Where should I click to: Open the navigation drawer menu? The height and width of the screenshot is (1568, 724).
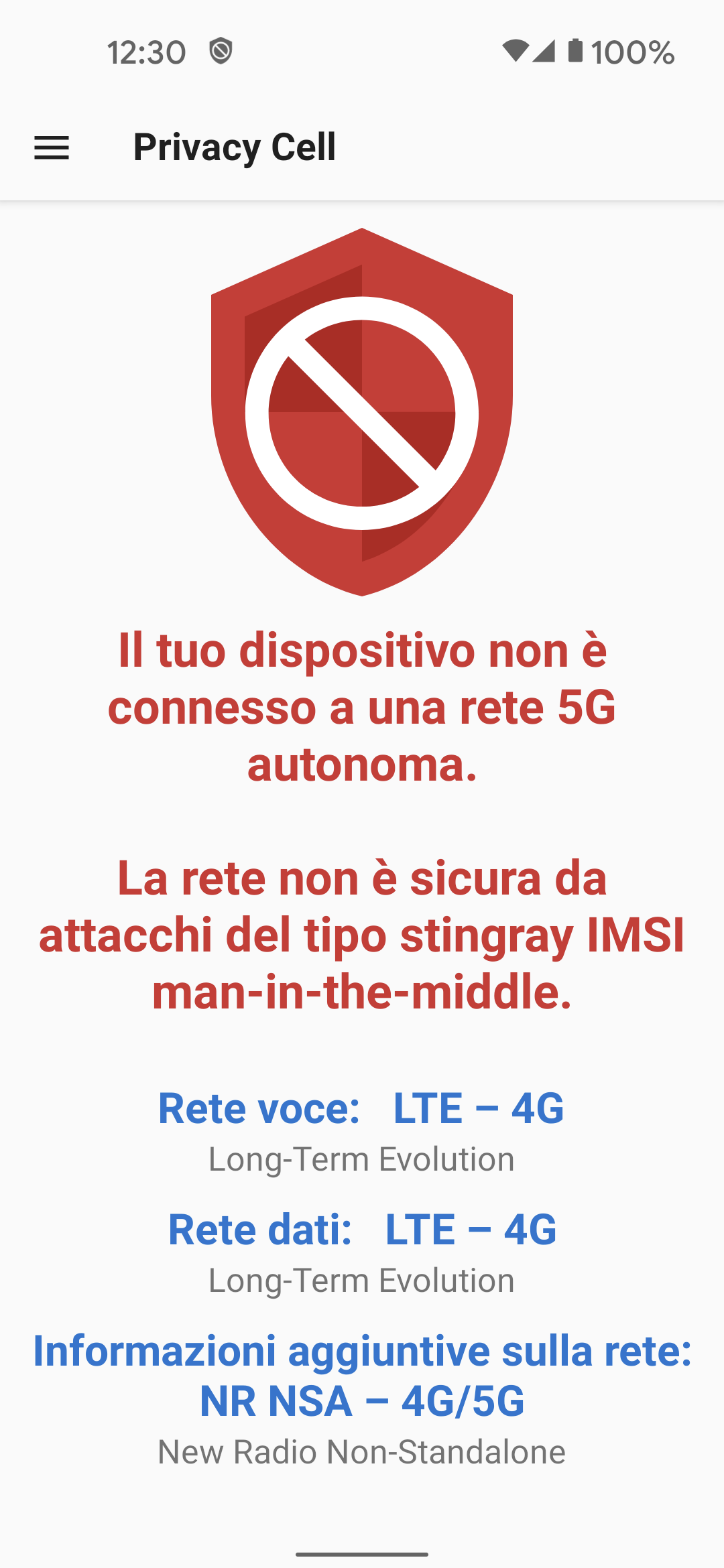pos(52,147)
